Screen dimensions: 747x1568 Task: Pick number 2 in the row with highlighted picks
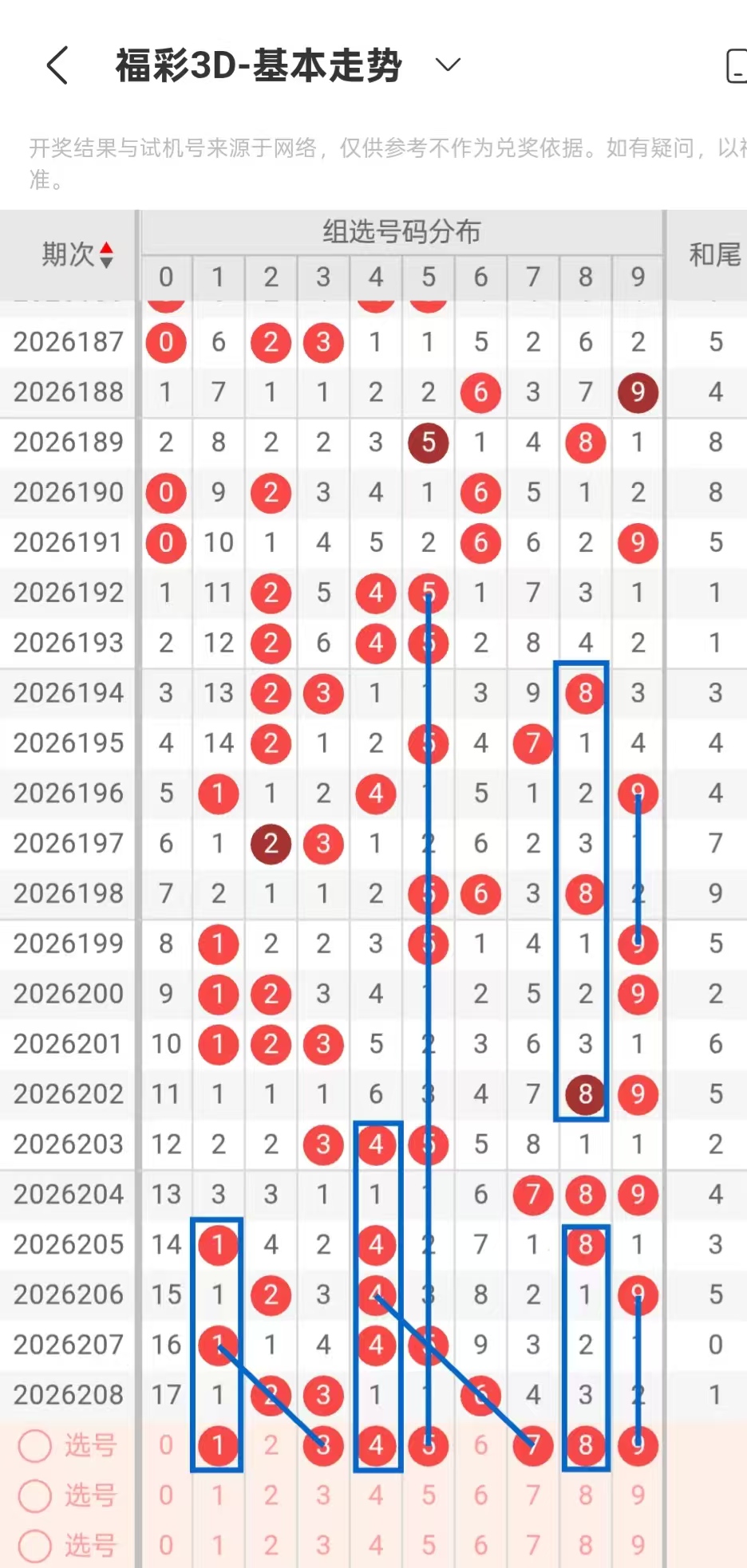(x=271, y=1446)
